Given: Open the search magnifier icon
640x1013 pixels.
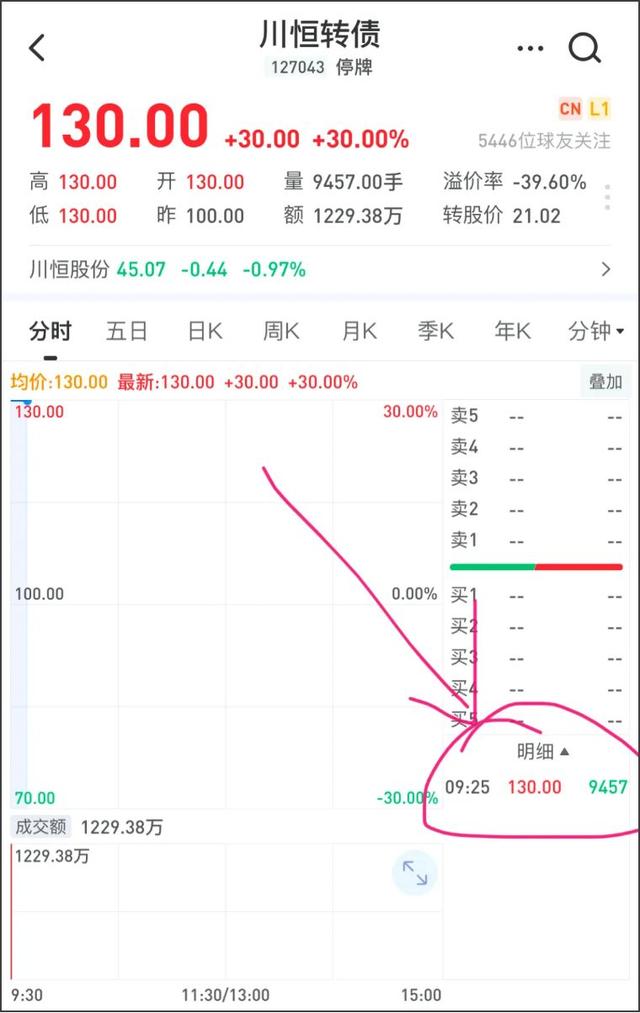Looking at the screenshot, I should pos(584,48).
